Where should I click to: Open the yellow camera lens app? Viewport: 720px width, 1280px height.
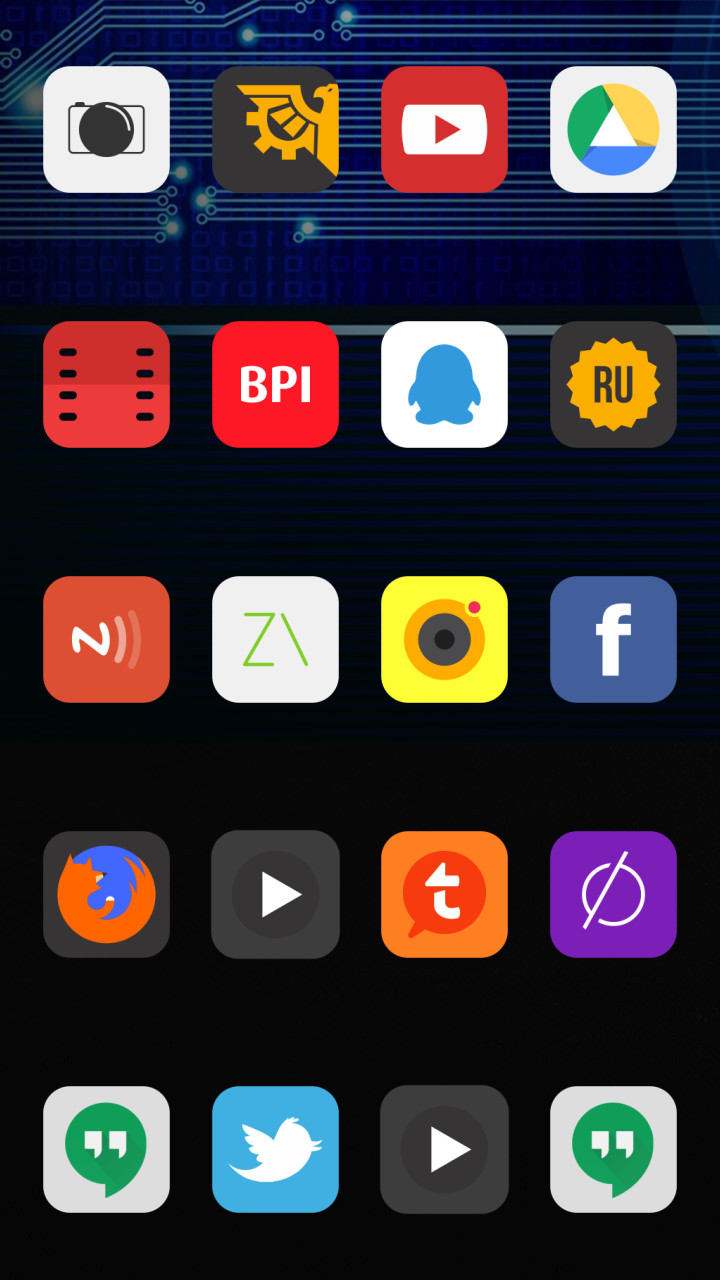[444, 639]
